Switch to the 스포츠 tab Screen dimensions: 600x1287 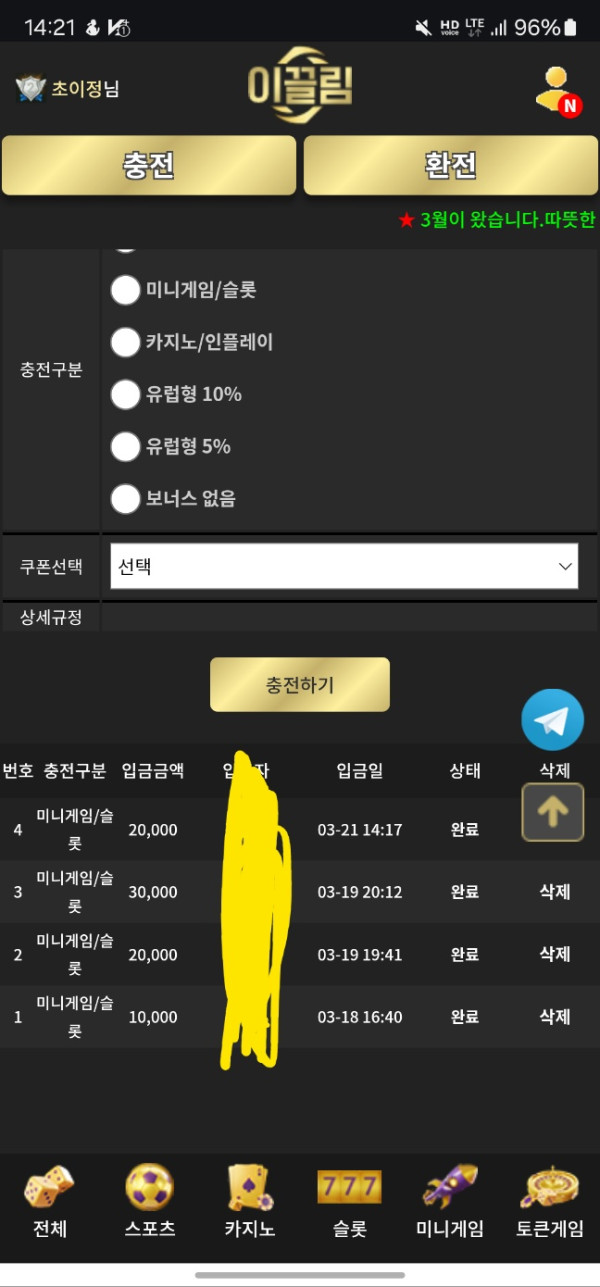point(149,1202)
